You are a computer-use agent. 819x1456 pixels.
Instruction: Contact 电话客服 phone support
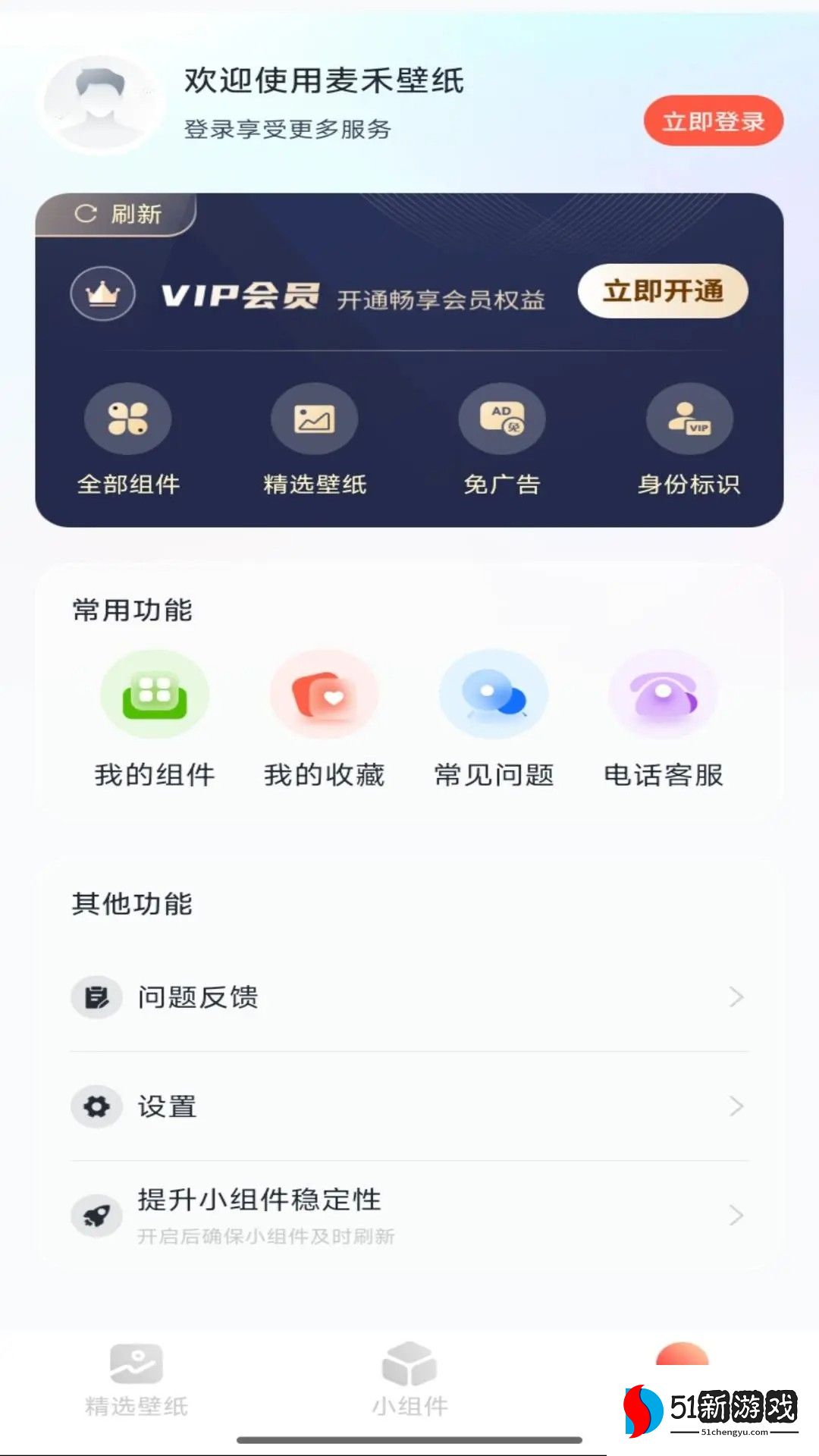(664, 718)
